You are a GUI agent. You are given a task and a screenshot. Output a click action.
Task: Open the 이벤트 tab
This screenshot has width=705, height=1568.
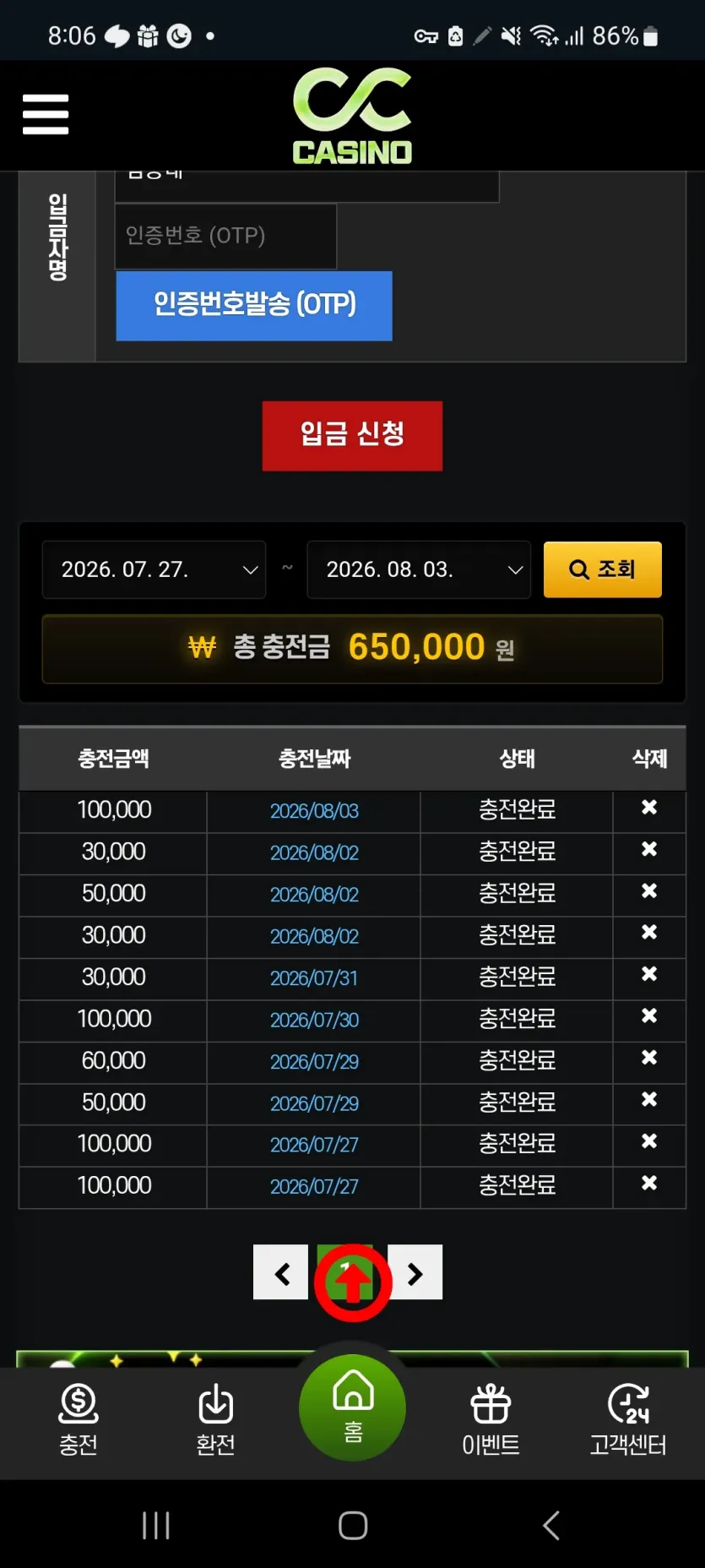(491, 1420)
